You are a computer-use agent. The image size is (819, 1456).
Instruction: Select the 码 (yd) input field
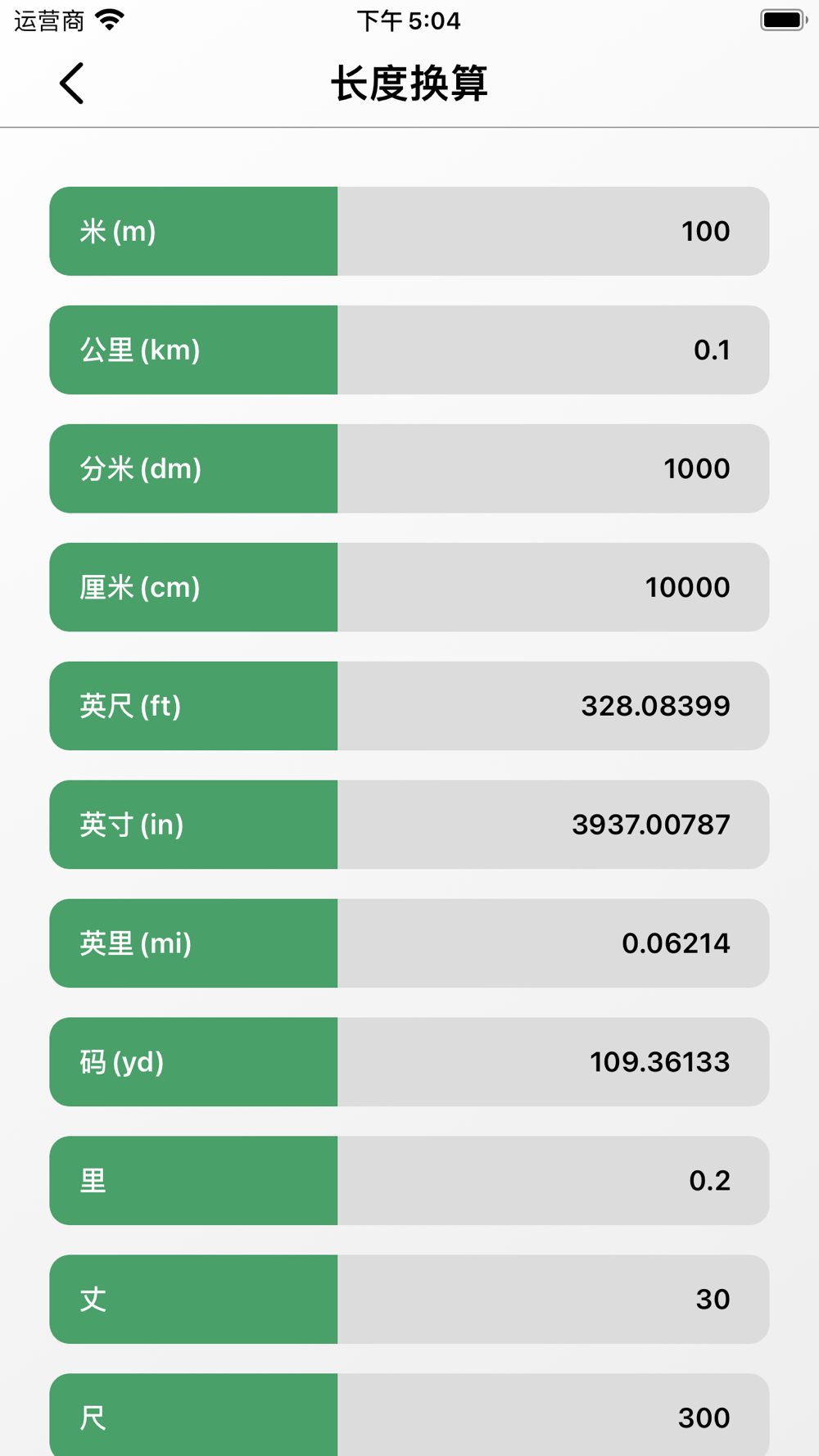[x=553, y=1062]
